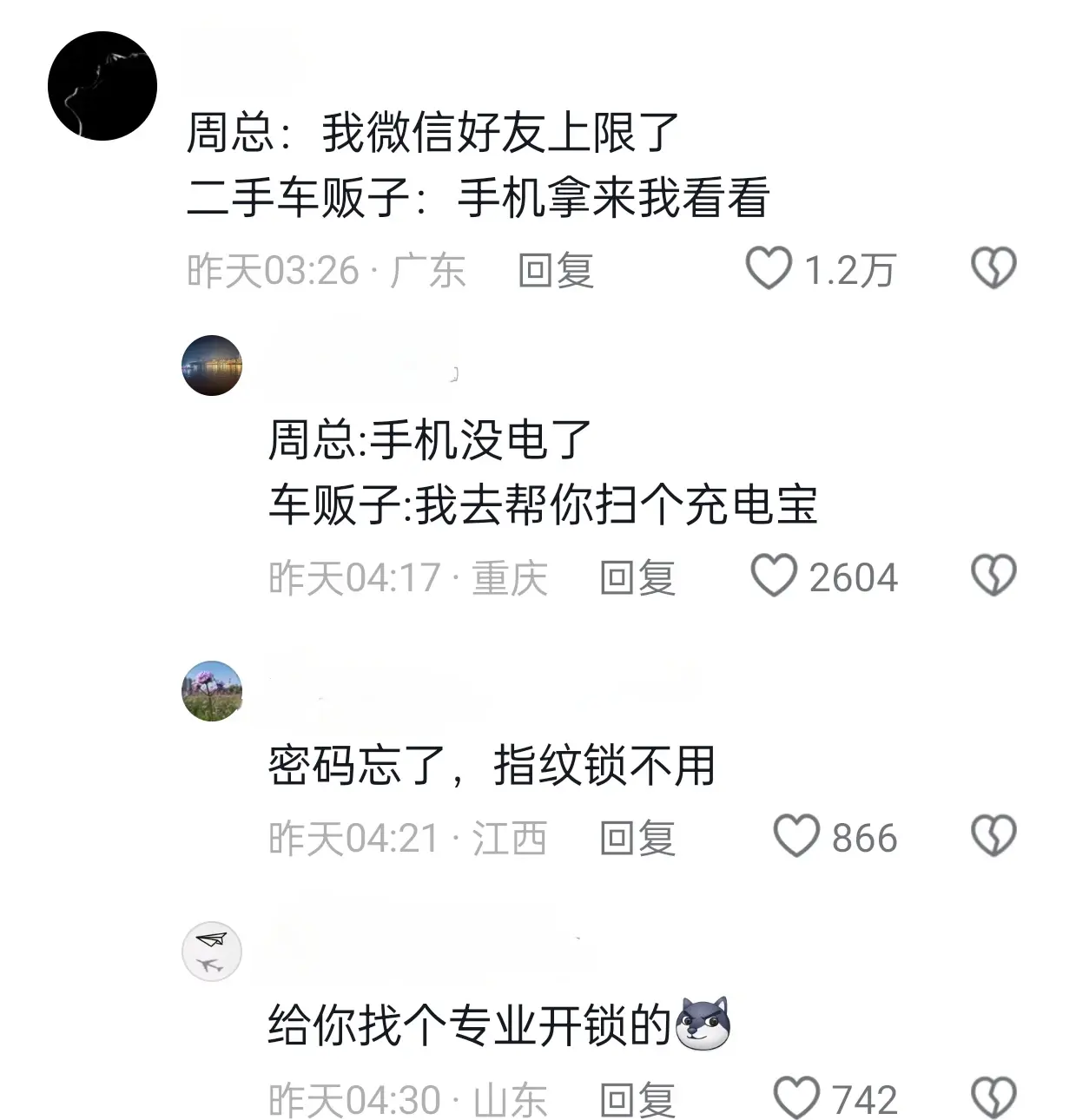Like the 充电宝 comment from 重庆
1076x1120 pixels.
coord(773,576)
